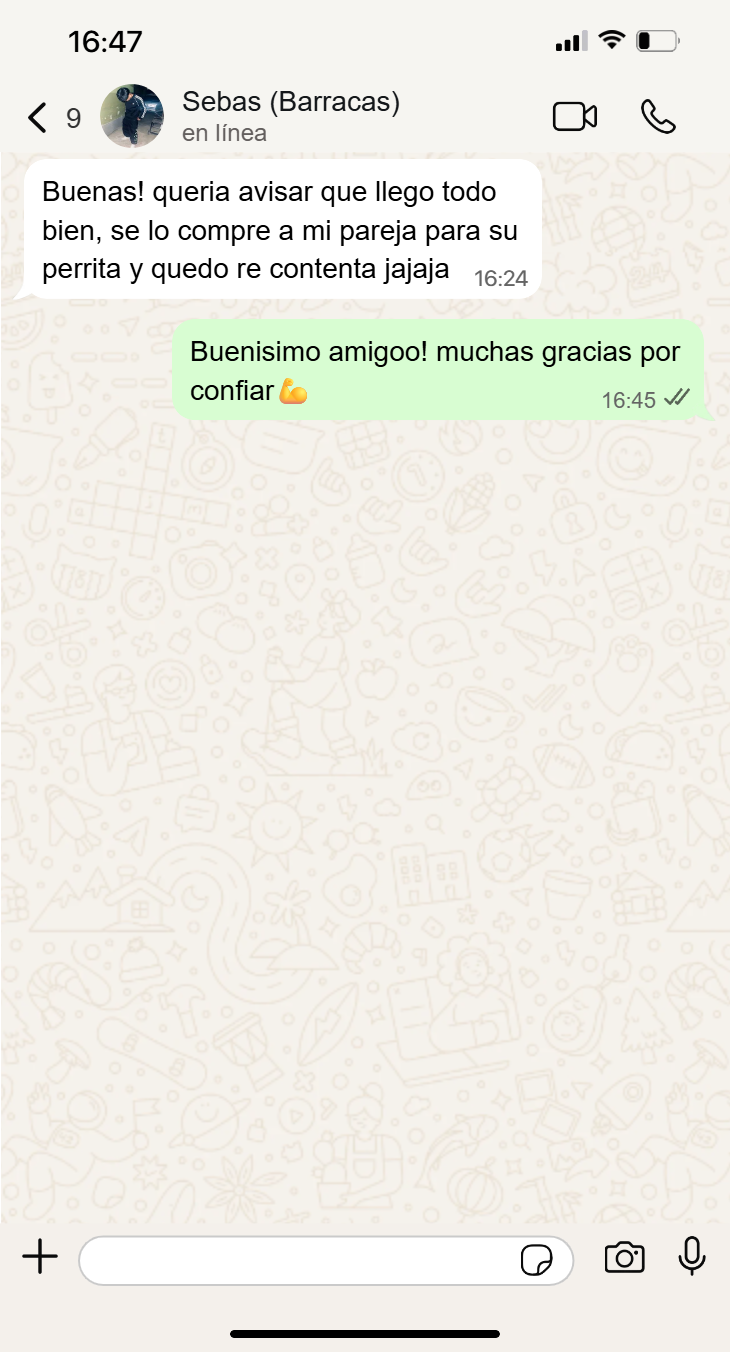This screenshot has width=730, height=1352.
Task: Focus the message text field
Action: tap(300, 1260)
